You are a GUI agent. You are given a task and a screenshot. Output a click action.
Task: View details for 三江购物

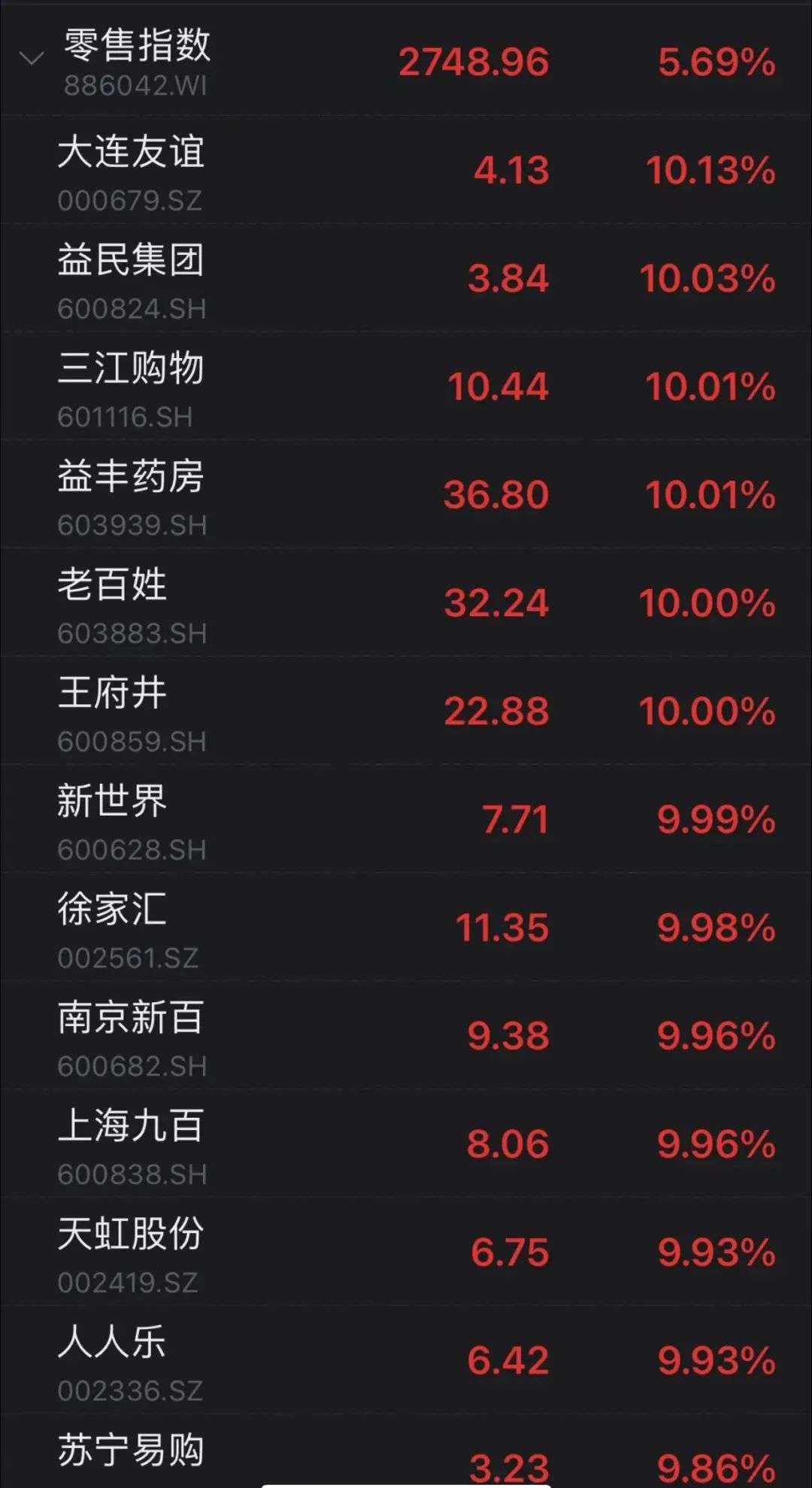tap(406, 387)
